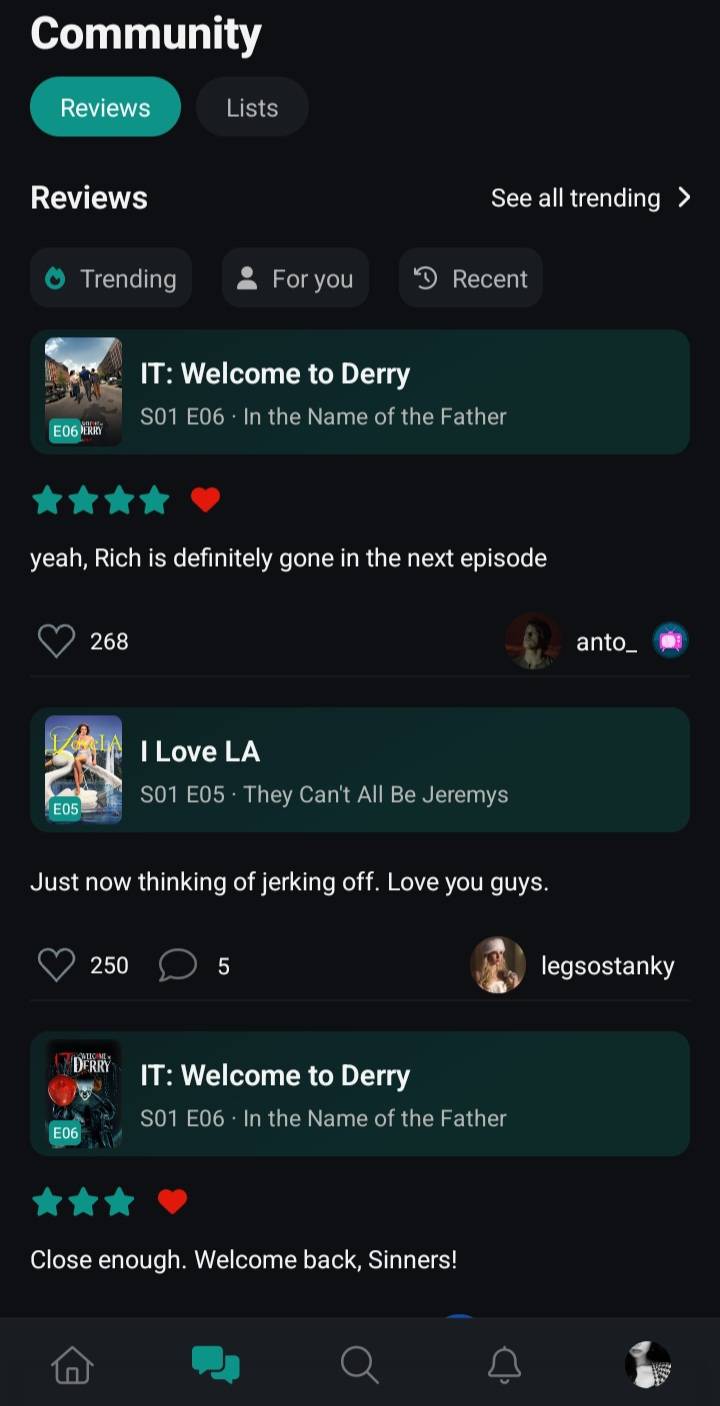Go to the Home tab
Screen dimensions: 720x1406
point(72,1364)
